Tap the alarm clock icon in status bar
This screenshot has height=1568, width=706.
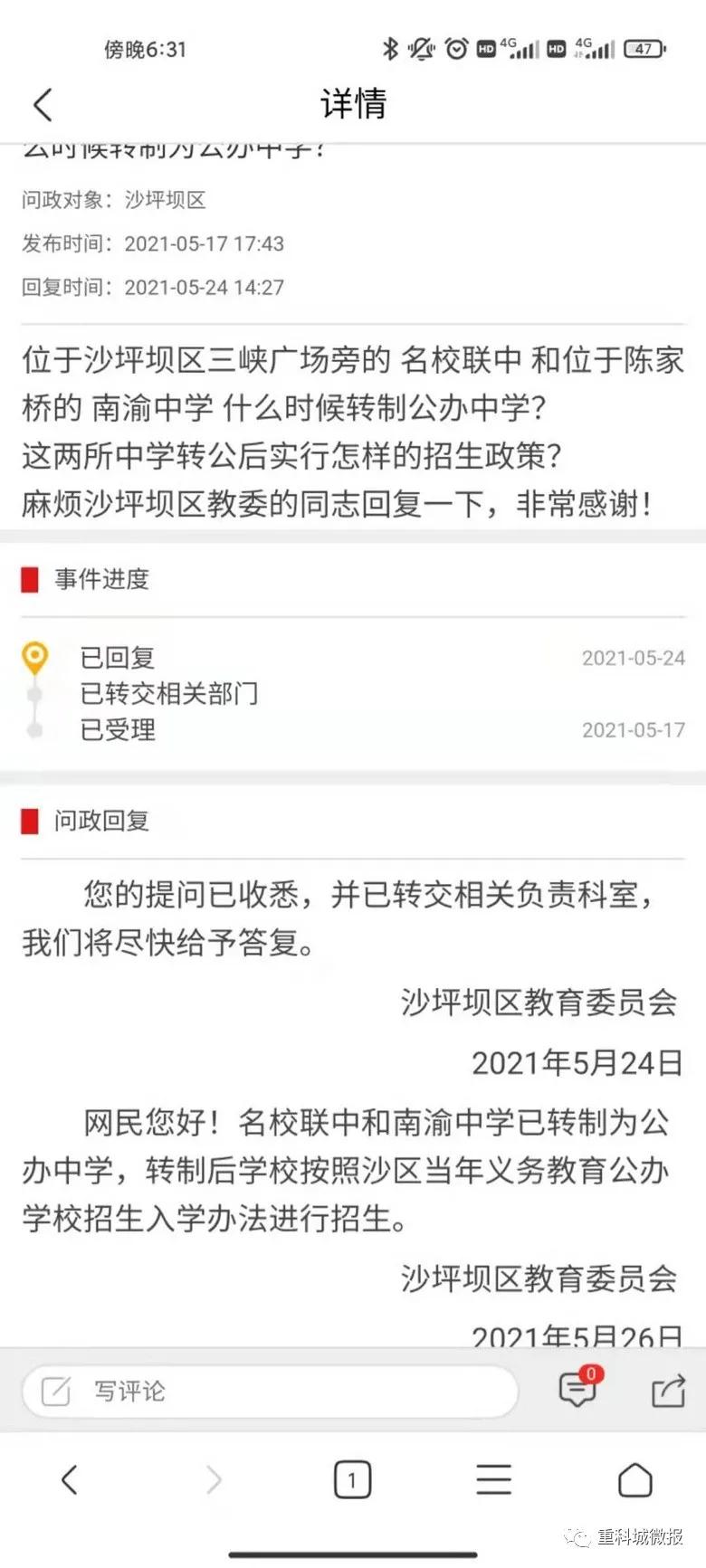(455, 48)
